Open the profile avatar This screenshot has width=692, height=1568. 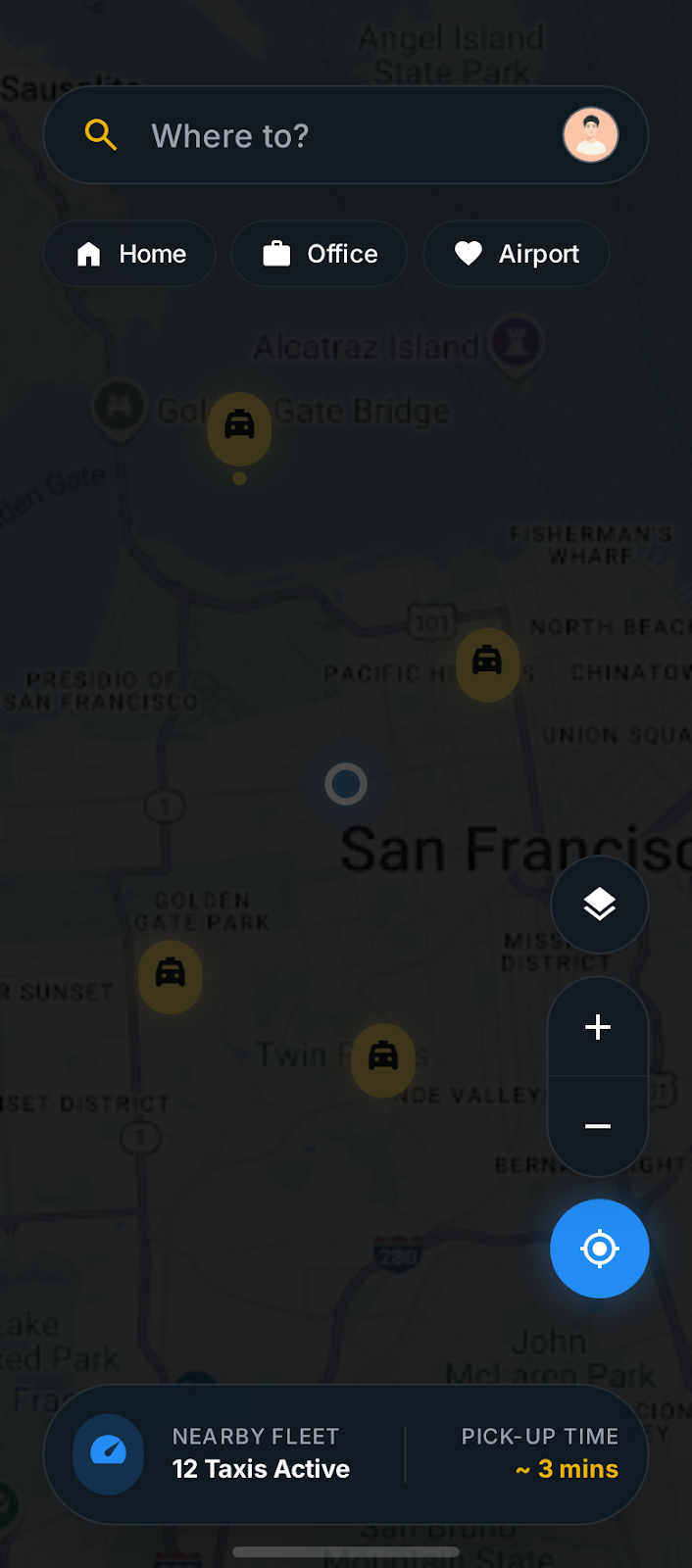[590, 135]
